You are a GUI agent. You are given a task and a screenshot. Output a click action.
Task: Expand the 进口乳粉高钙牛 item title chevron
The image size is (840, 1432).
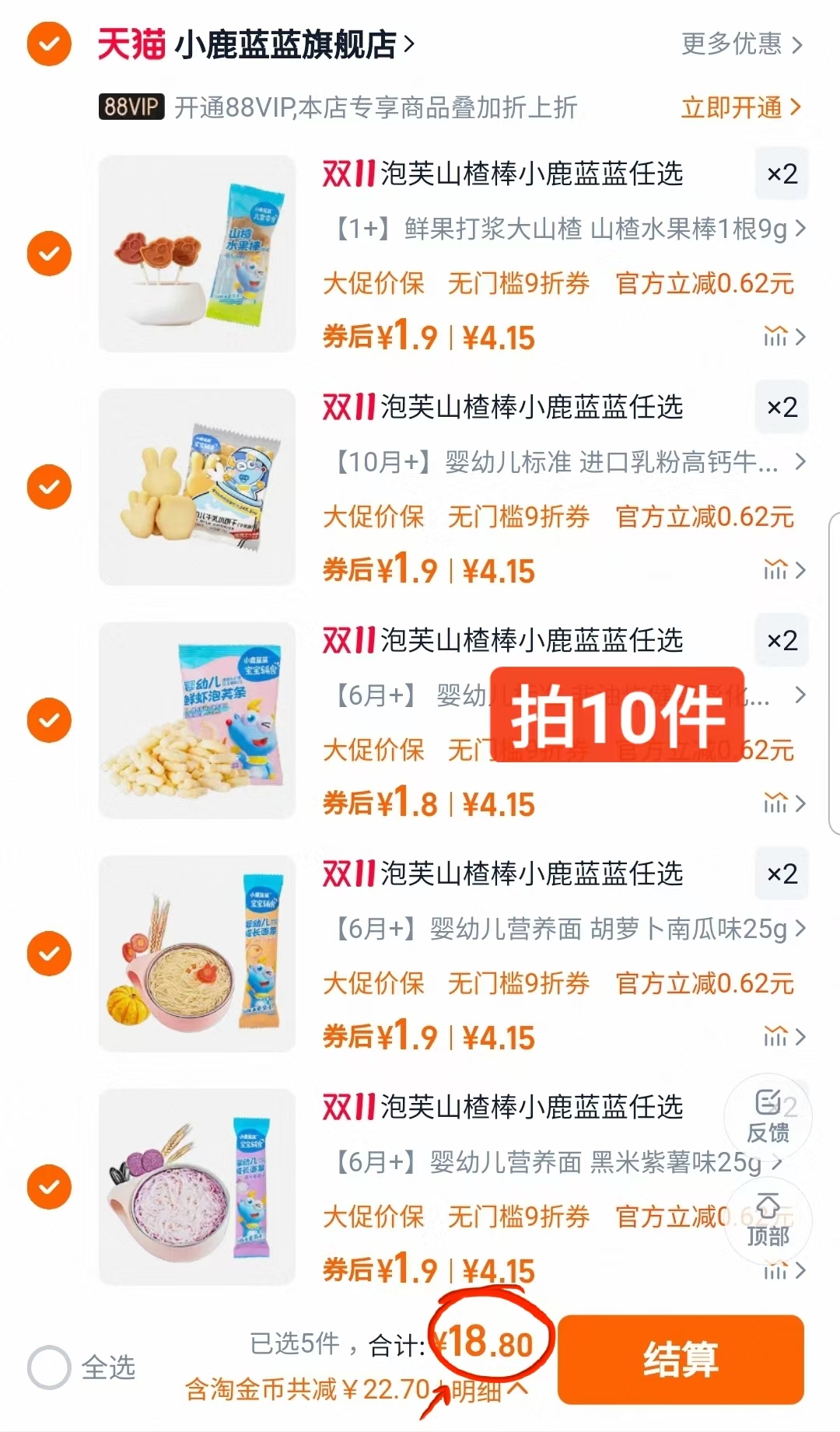tap(800, 462)
